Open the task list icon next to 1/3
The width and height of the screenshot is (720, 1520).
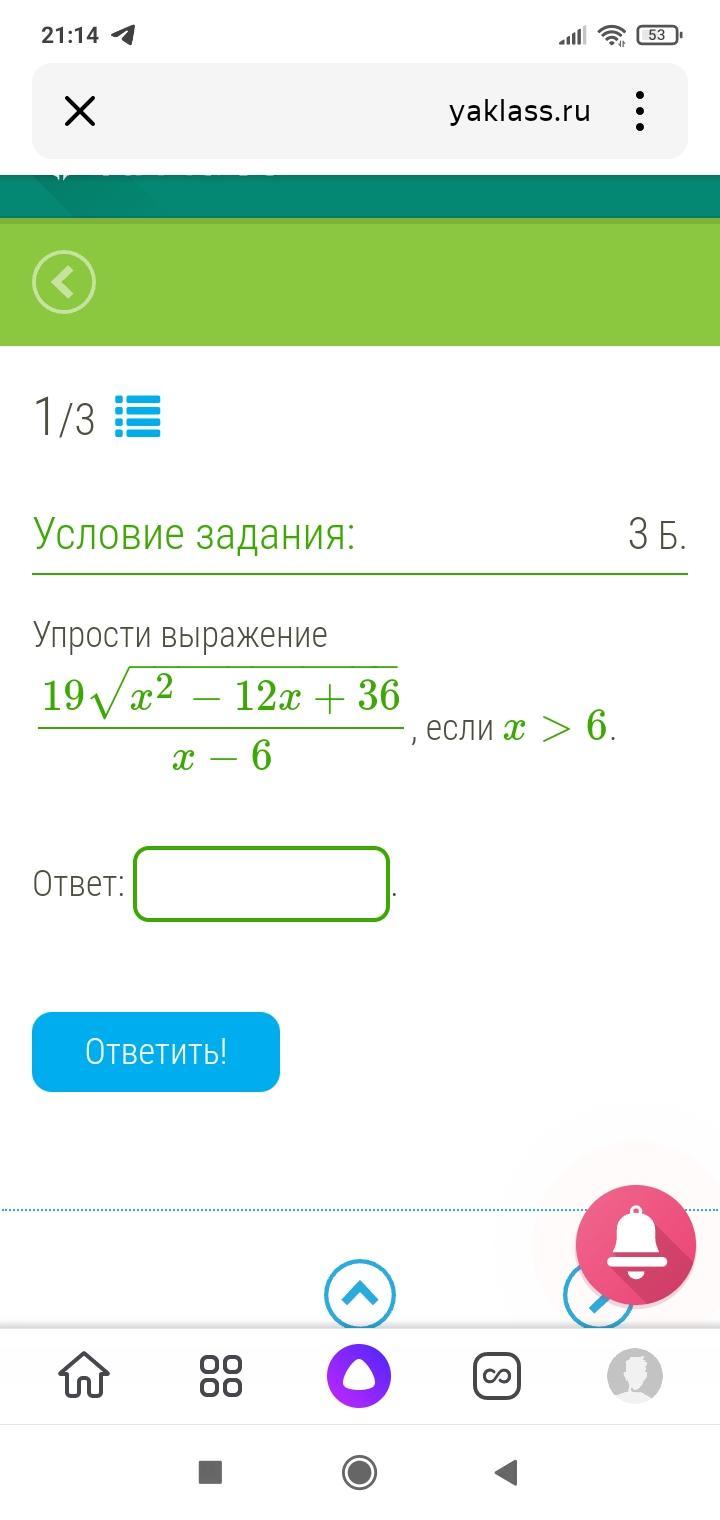[x=138, y=417]
